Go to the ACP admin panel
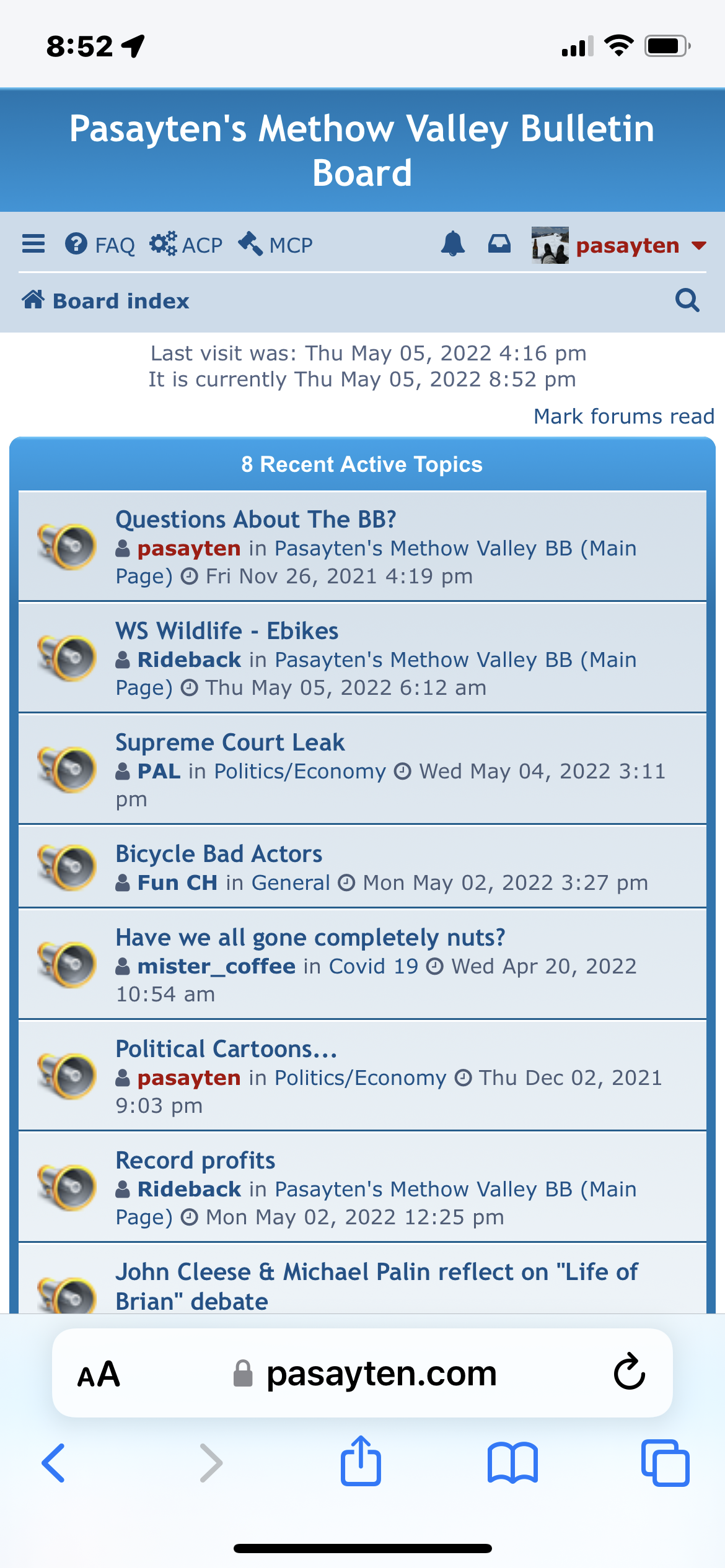This screenshot has width=725, height=1568. 186,245
